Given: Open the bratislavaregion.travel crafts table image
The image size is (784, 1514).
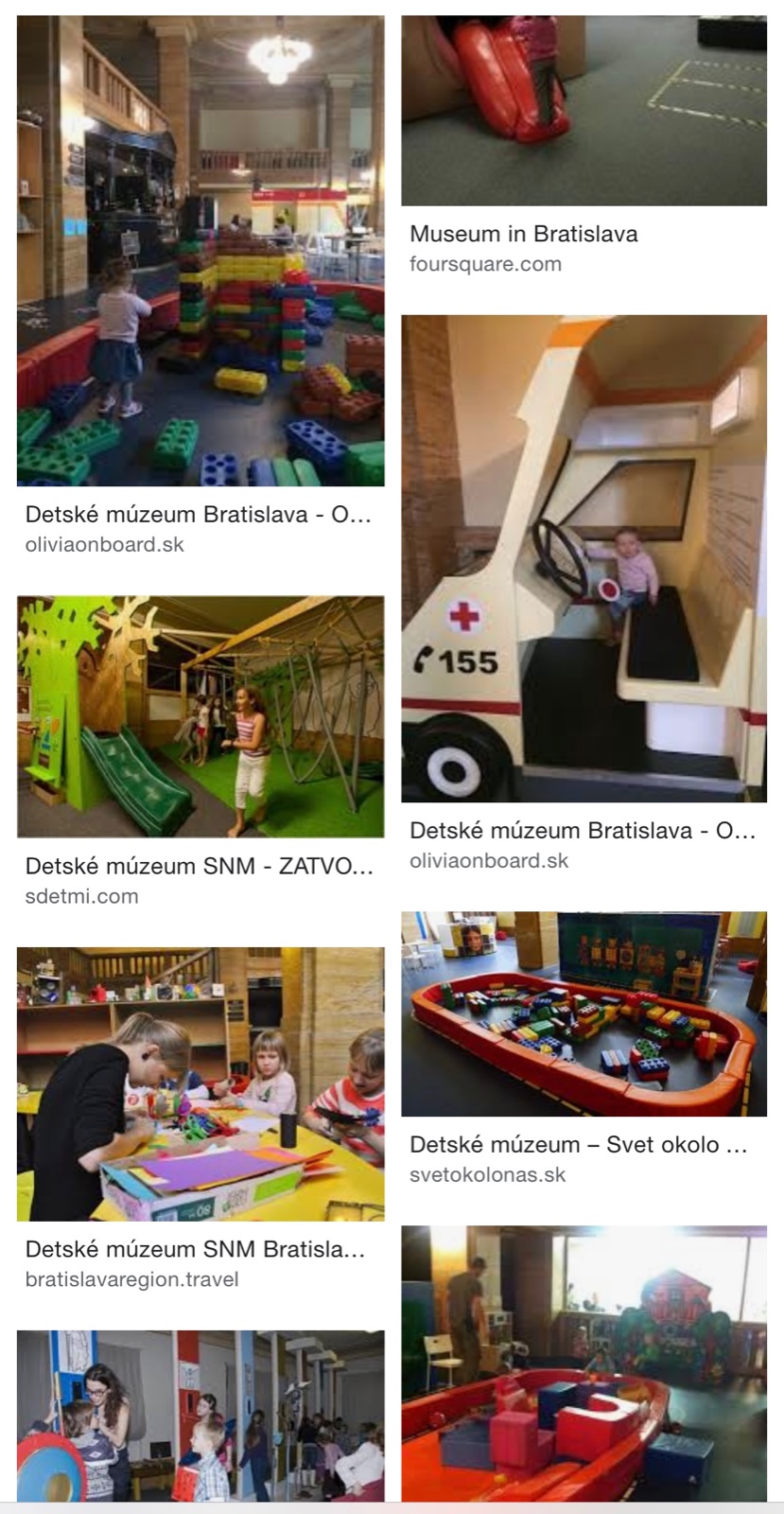Looking at the screenshot, I should pyautogui.click(x=200, y=1083).
